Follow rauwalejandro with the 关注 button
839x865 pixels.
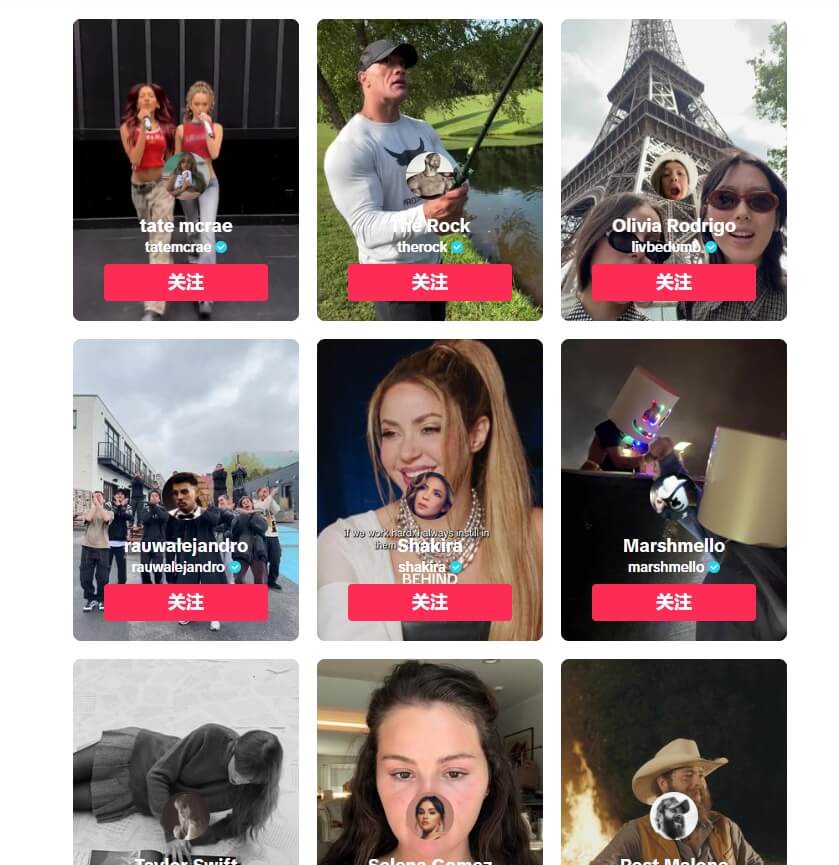(186, 603)
